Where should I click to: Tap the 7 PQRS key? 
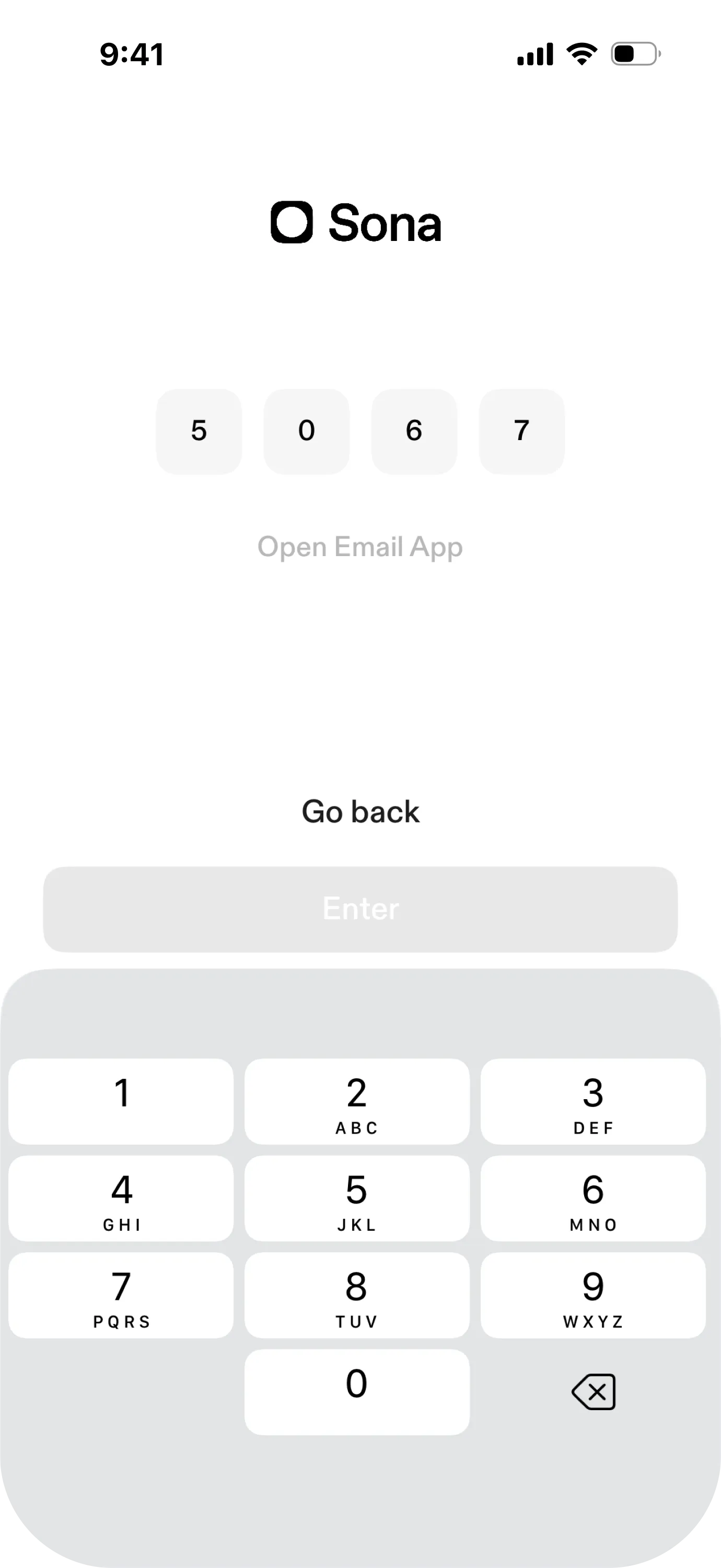tap(121, 1295)
